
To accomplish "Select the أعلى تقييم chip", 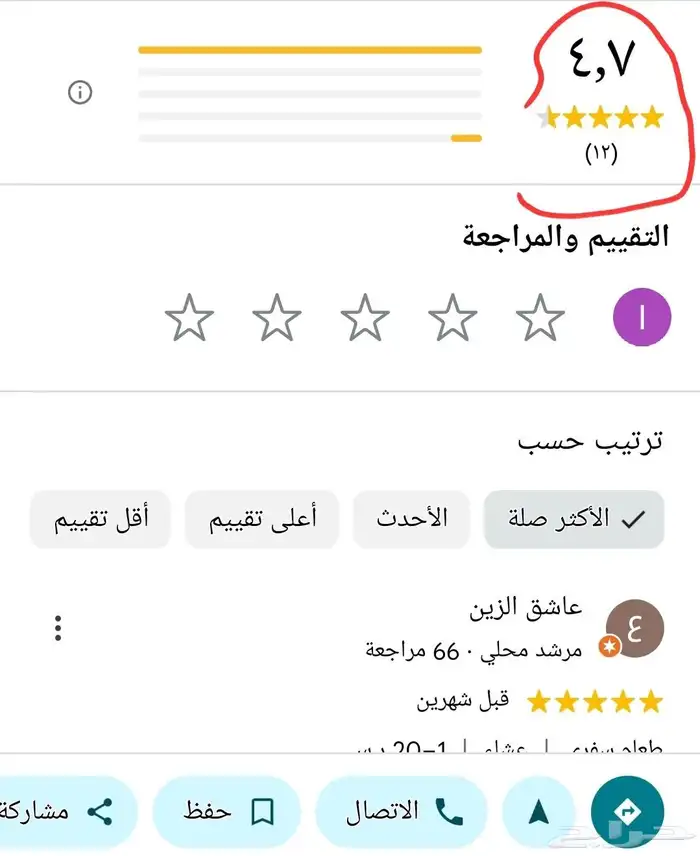I will click(x=262, y=519).
